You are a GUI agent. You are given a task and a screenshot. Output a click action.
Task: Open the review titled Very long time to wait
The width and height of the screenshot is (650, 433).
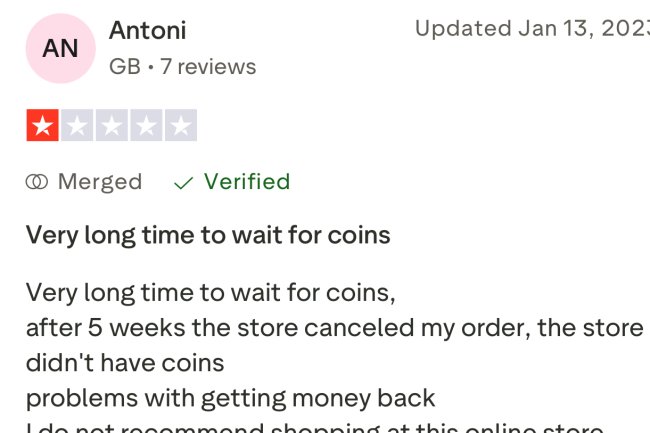coord(208,236)
